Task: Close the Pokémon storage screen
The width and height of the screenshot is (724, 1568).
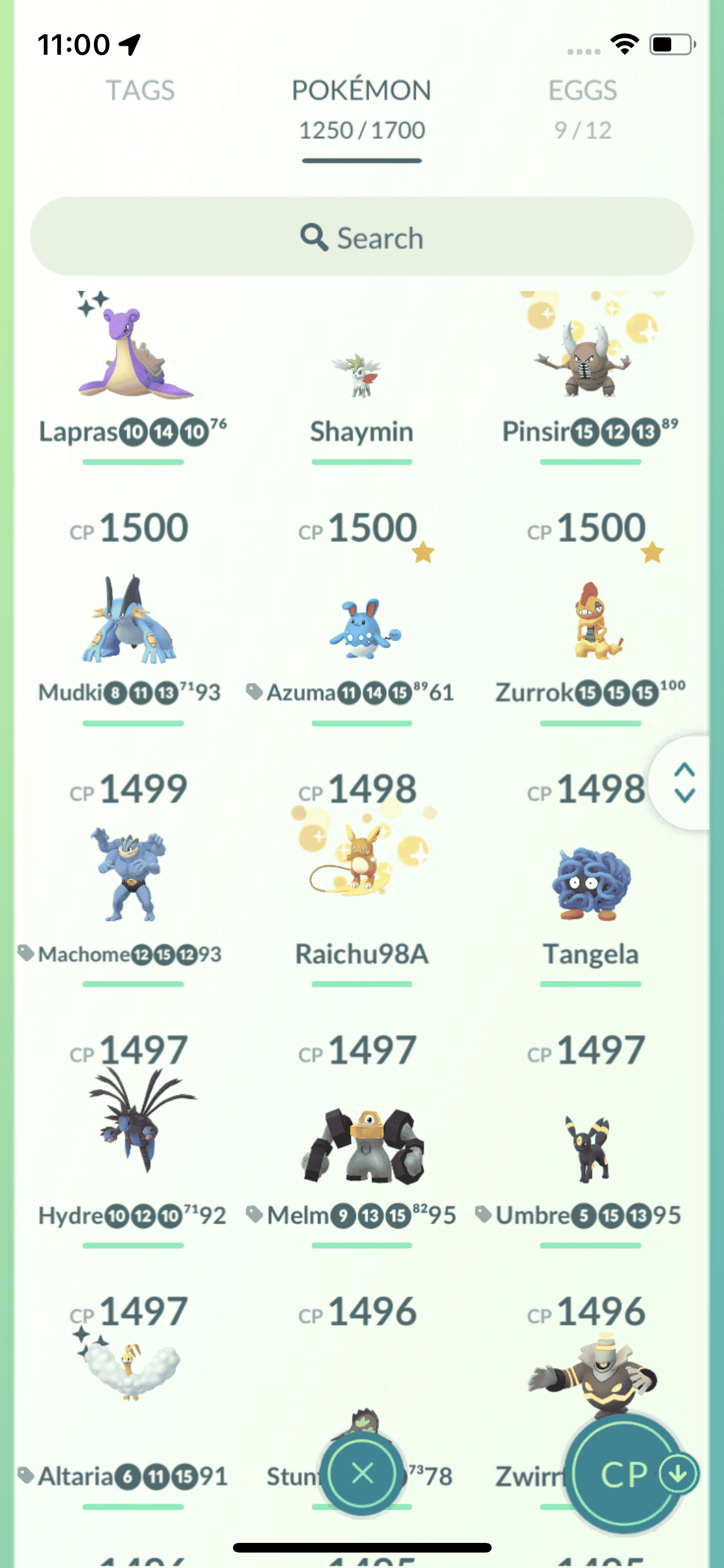Action: [362, 1473]
